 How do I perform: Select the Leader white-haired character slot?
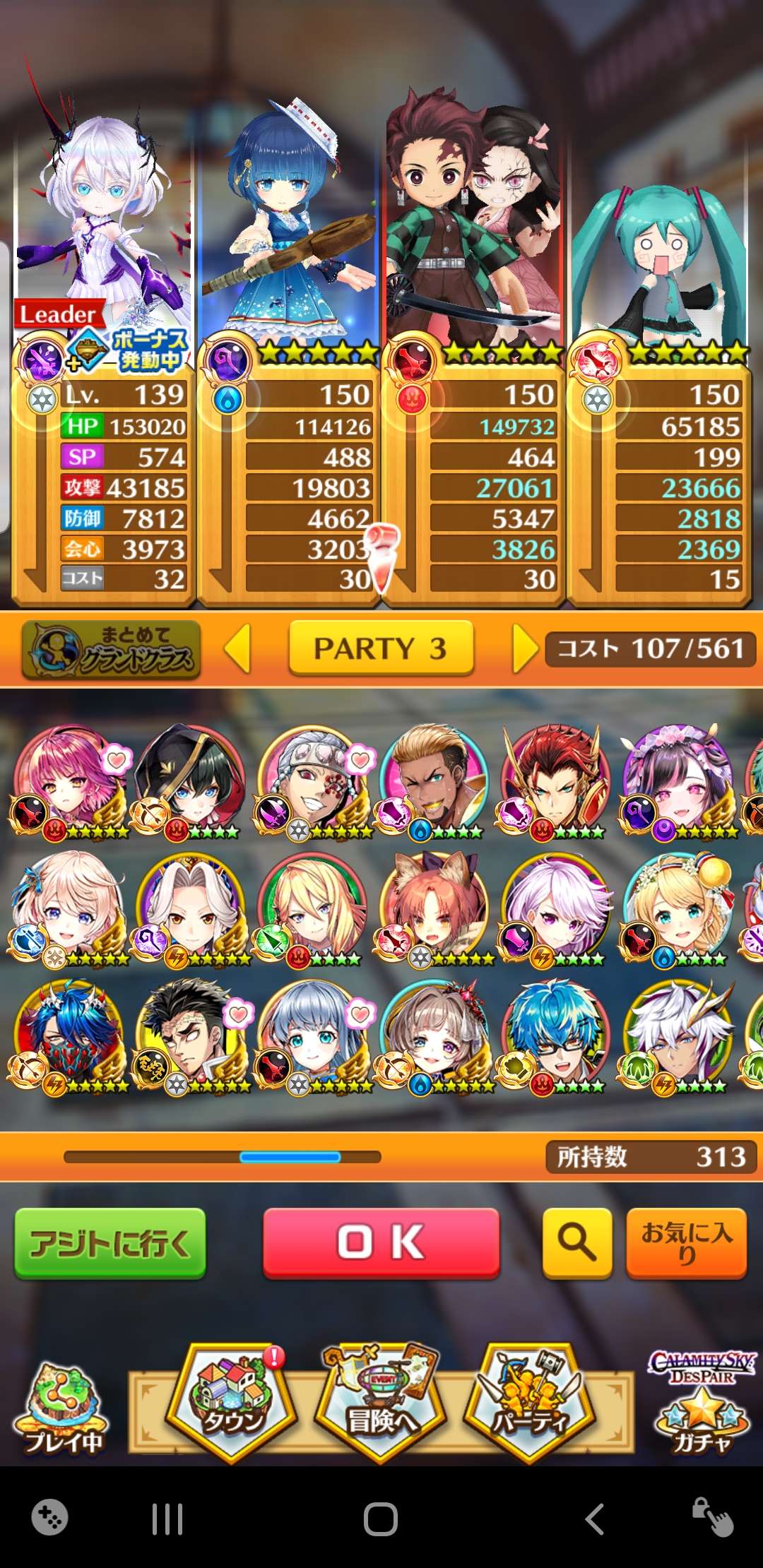[x=102, y=226]
